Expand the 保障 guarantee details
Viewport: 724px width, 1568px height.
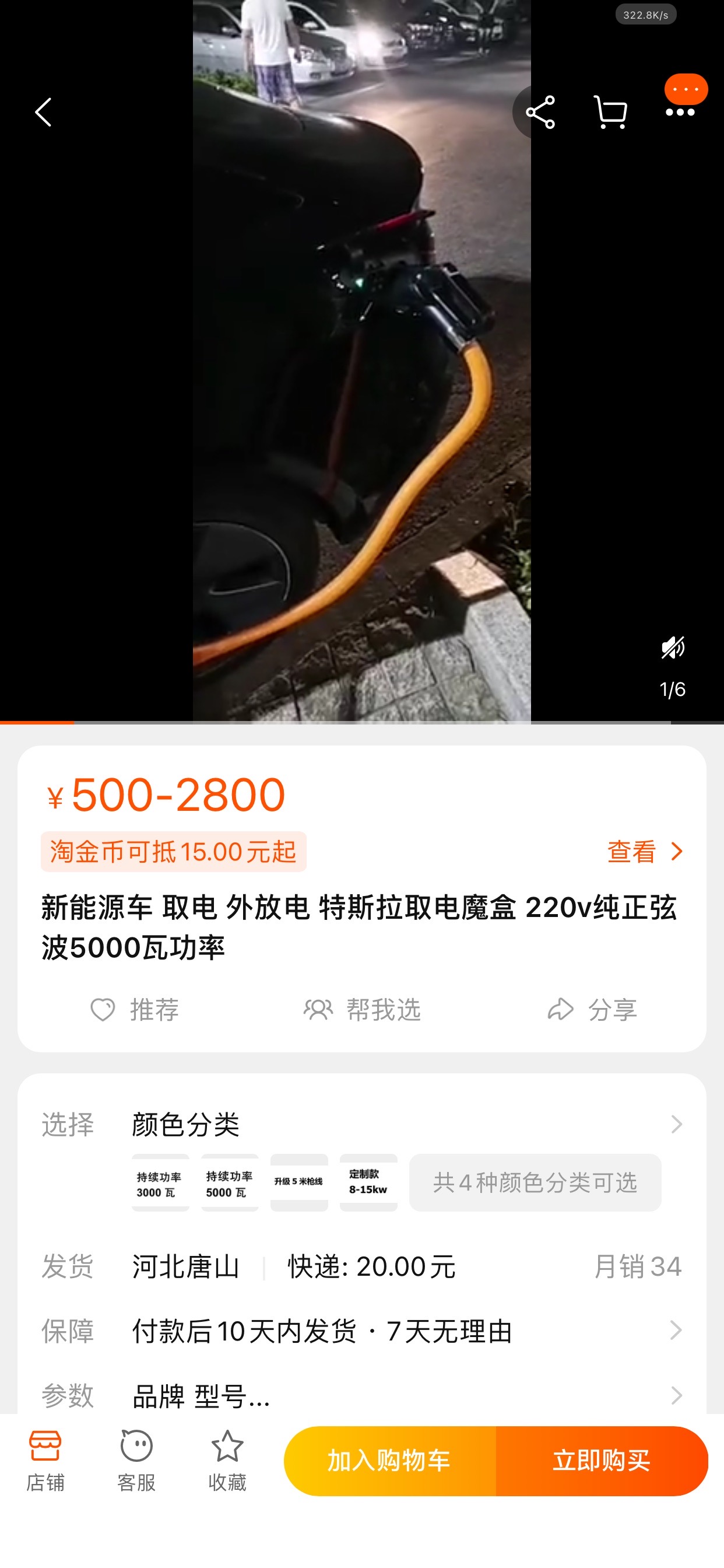coord(677,1330)
